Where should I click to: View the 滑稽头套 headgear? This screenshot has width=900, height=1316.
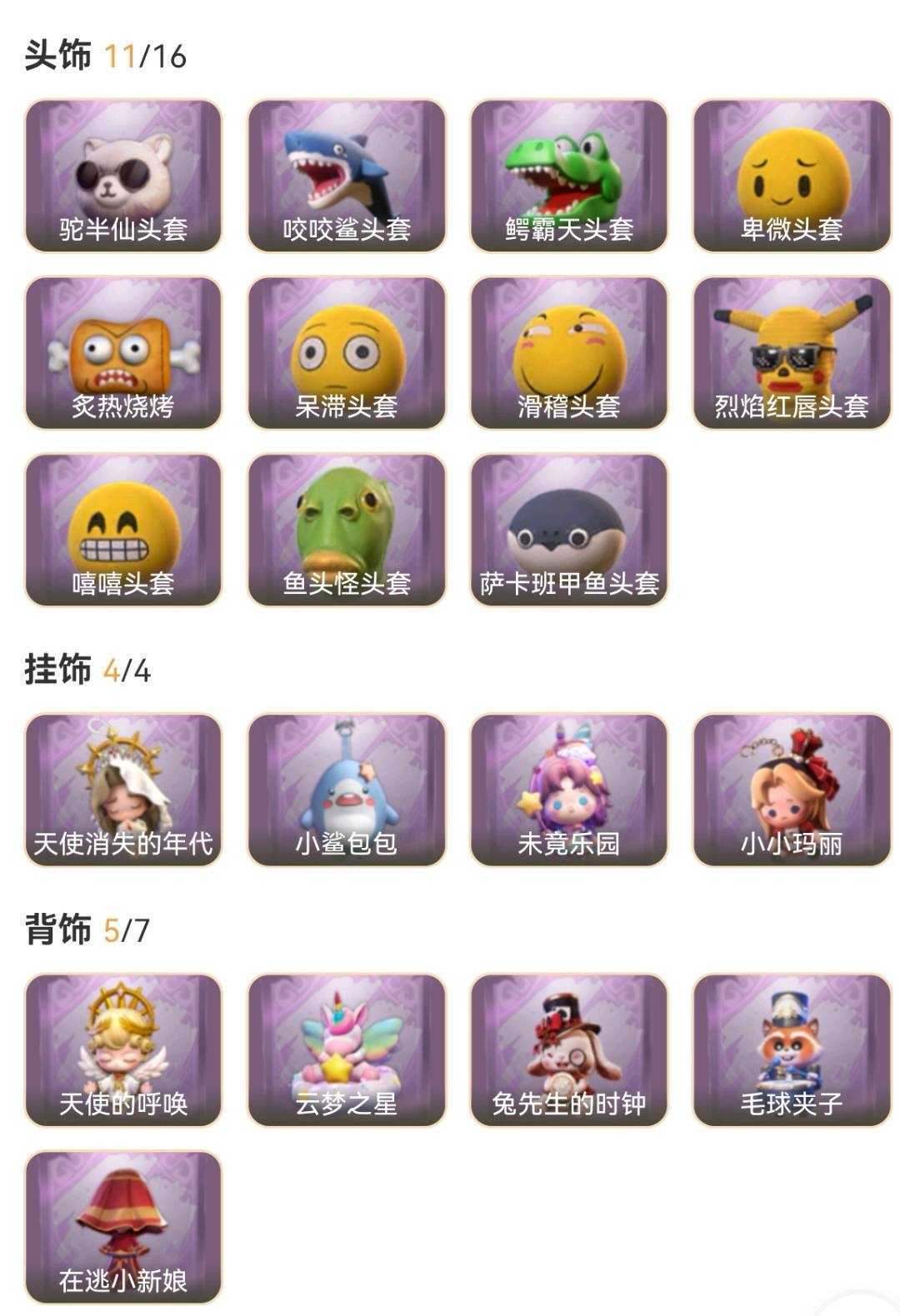(569, 352)
